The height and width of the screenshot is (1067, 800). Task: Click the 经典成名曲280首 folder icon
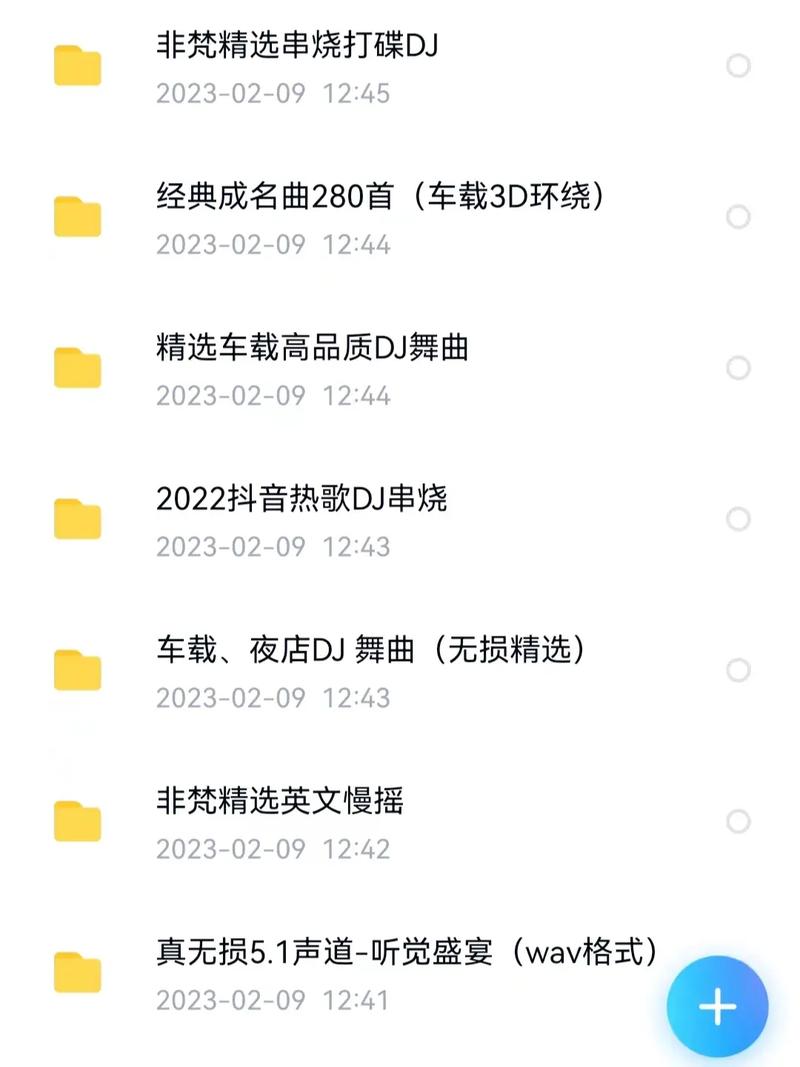[x=77, y=218]
